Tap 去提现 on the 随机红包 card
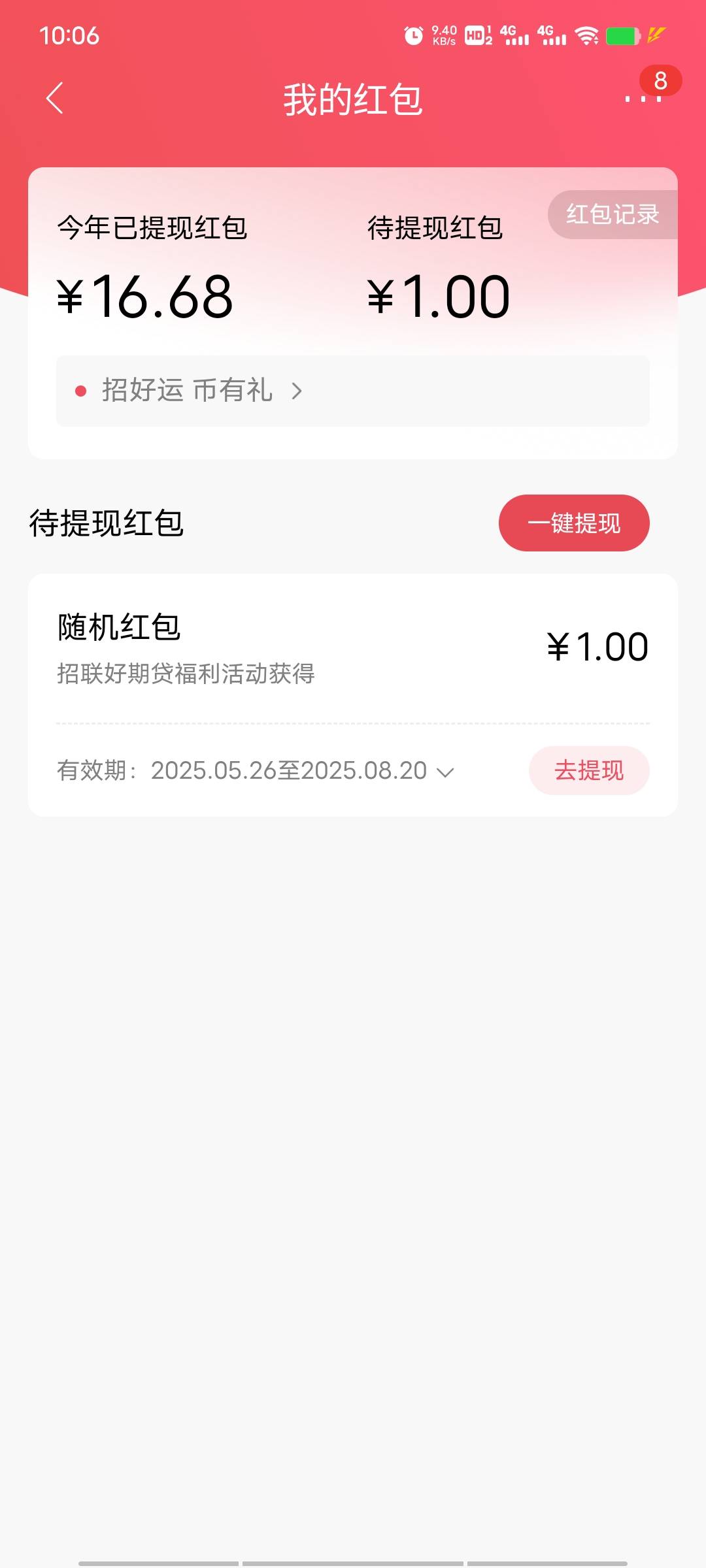 (x=589, y=770)
